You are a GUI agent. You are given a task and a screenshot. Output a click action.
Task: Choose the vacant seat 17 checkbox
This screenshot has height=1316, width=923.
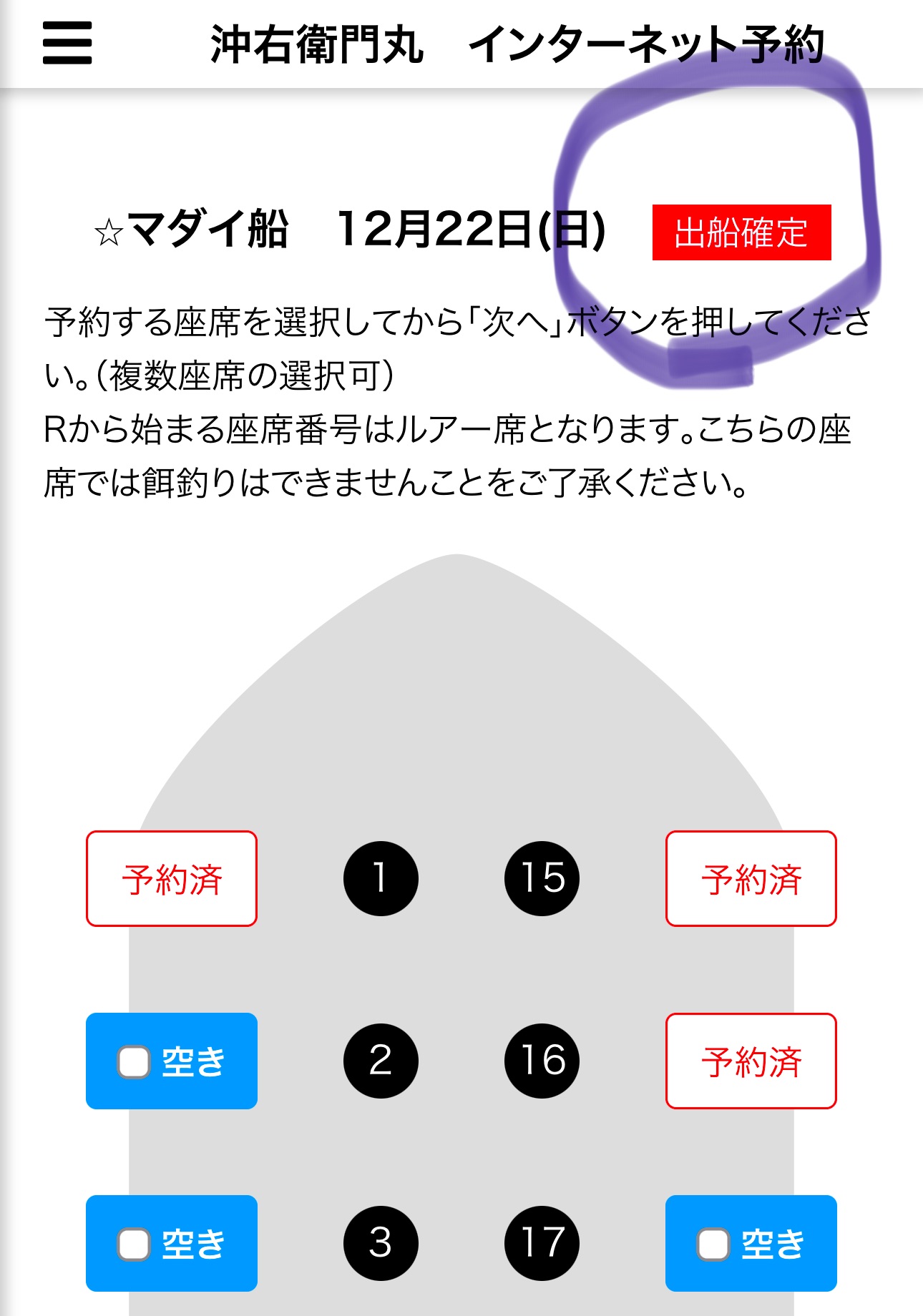click(x=713, y=1244)
